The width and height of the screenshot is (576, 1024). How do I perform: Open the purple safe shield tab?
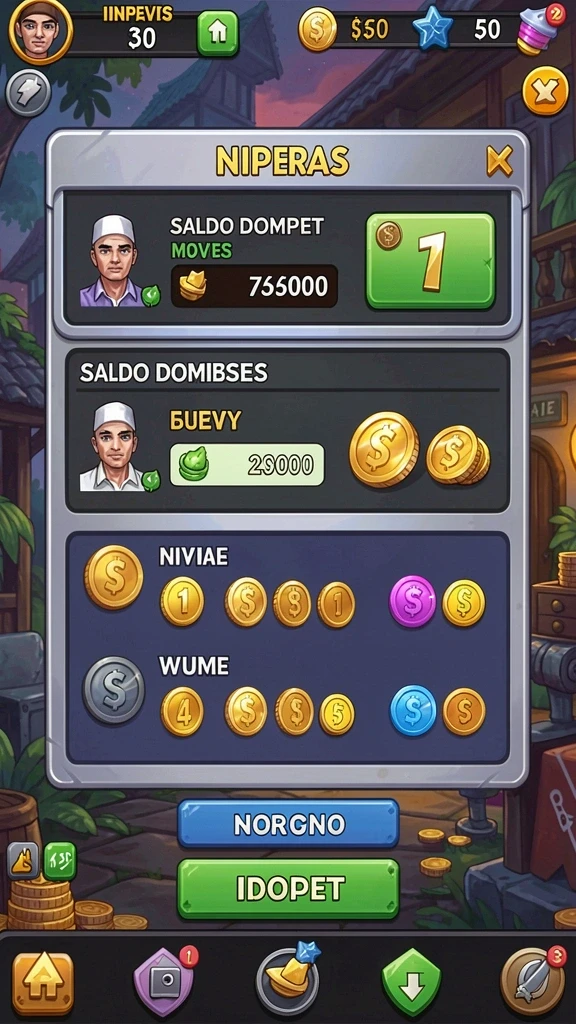pos(163,983)
